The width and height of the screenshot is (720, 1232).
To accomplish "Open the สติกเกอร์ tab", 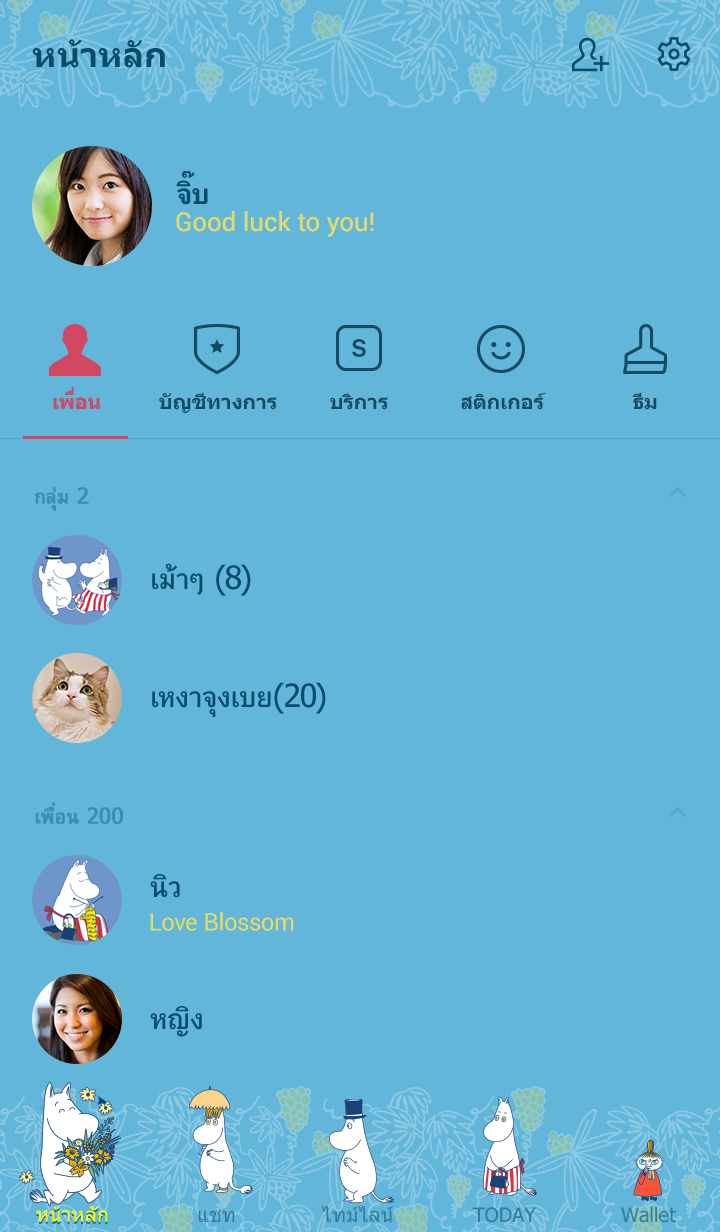I will [501, 370].
